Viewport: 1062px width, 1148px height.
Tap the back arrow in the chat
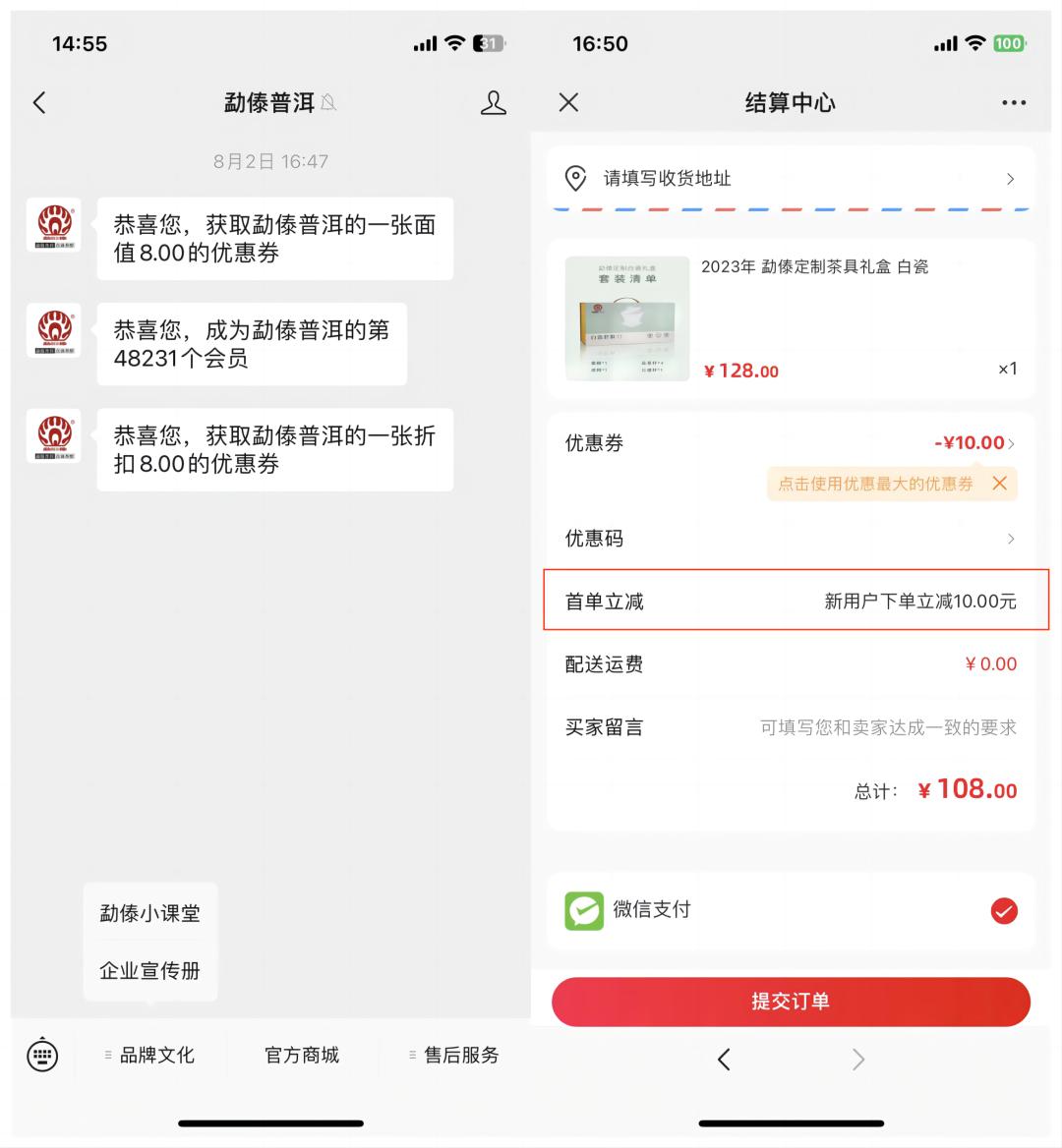pos(39,102)
